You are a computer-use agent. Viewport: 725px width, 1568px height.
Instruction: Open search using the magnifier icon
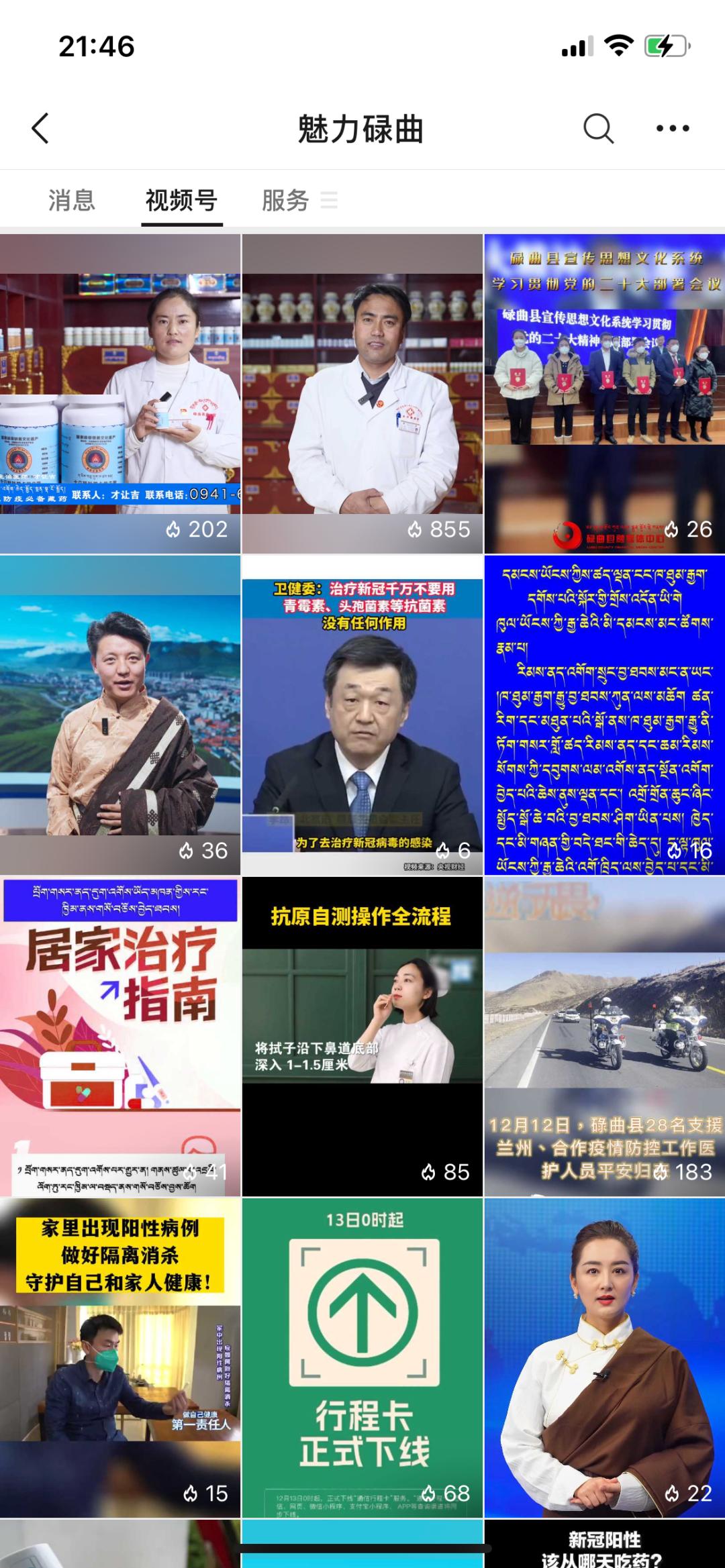(597, 127)
